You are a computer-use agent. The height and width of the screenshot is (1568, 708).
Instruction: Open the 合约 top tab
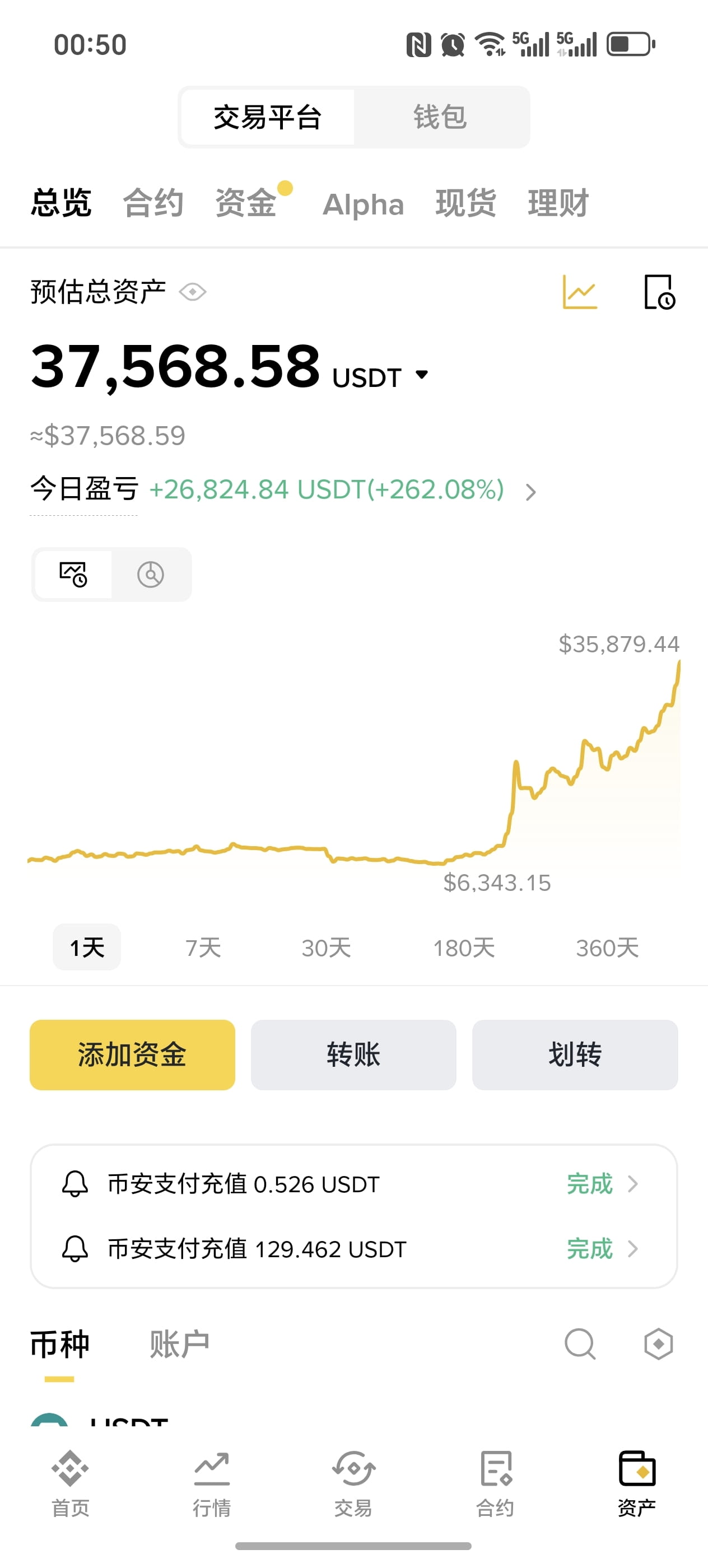[x=153, y=203]
